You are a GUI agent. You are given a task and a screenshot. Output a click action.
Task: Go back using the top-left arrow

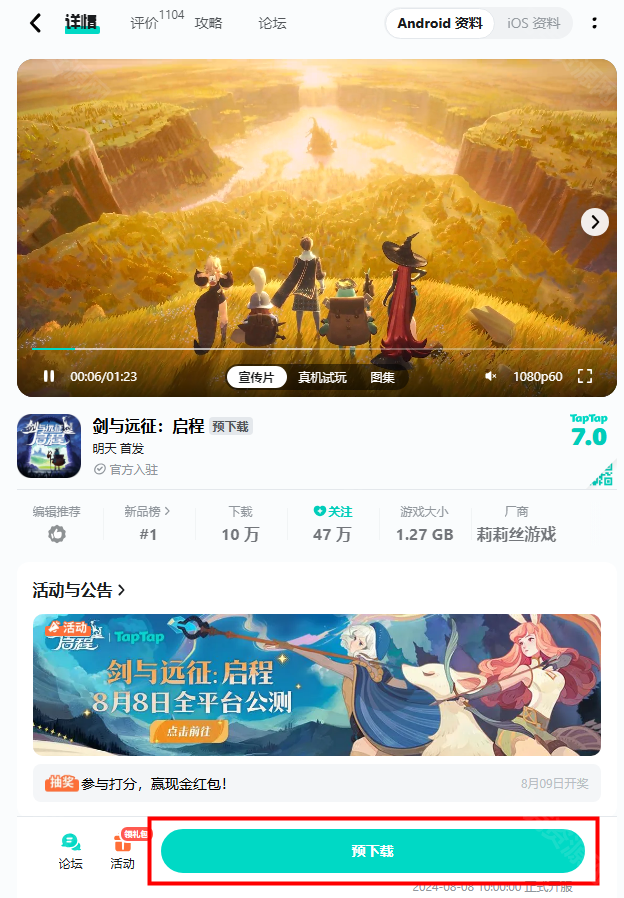pos(36,23)
